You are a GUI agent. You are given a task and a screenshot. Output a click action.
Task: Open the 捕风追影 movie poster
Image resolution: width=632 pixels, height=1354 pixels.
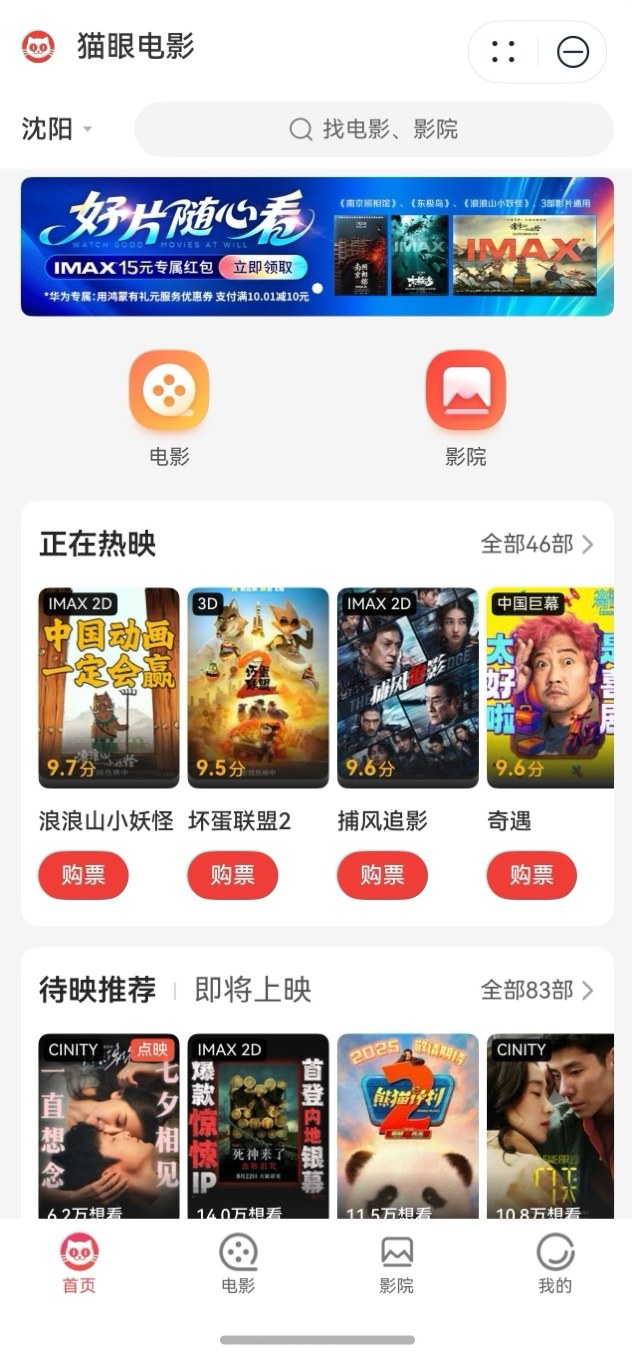click(x=408, y=687)
